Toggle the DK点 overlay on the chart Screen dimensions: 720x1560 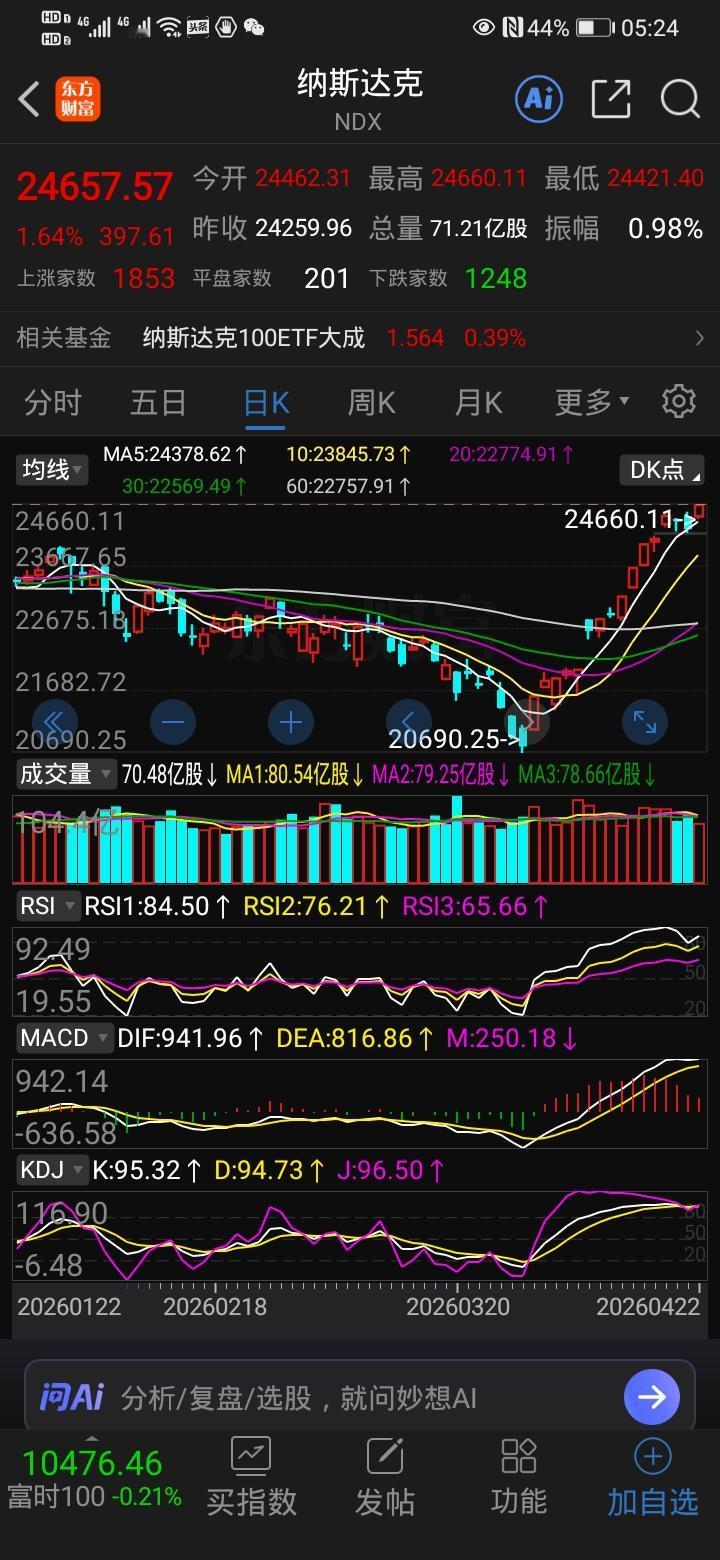pos(660,468)
